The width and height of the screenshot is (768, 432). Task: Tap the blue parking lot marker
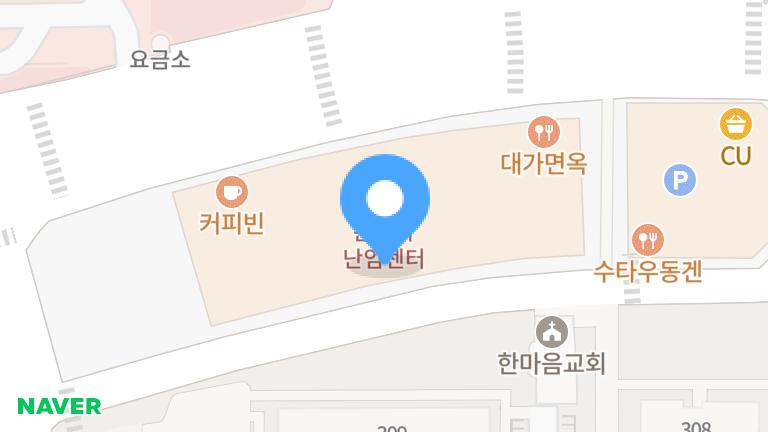(x=680, y=181)
